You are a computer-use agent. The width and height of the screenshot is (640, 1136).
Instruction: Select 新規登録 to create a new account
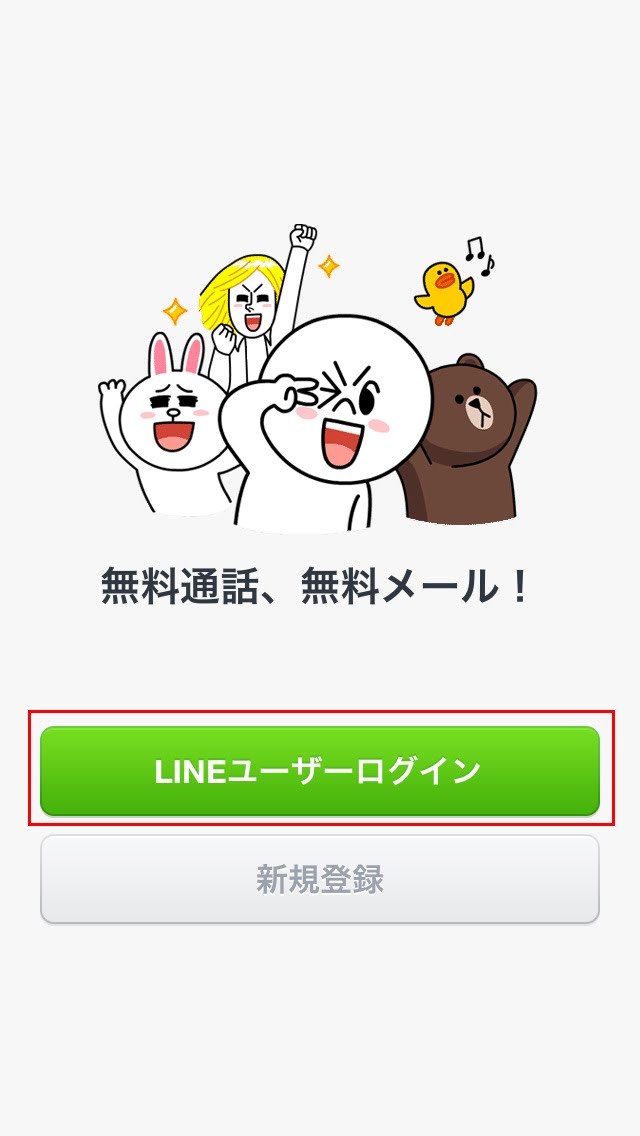[319, 879]
